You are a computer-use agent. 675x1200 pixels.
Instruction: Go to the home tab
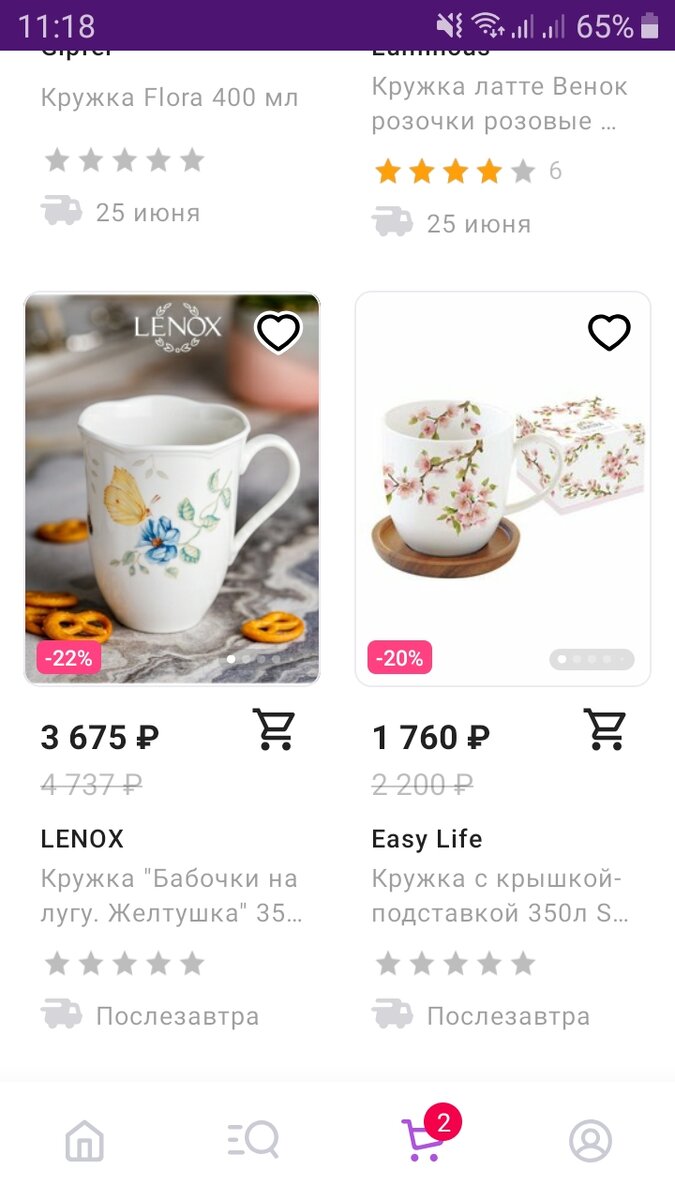(84, 1140)
